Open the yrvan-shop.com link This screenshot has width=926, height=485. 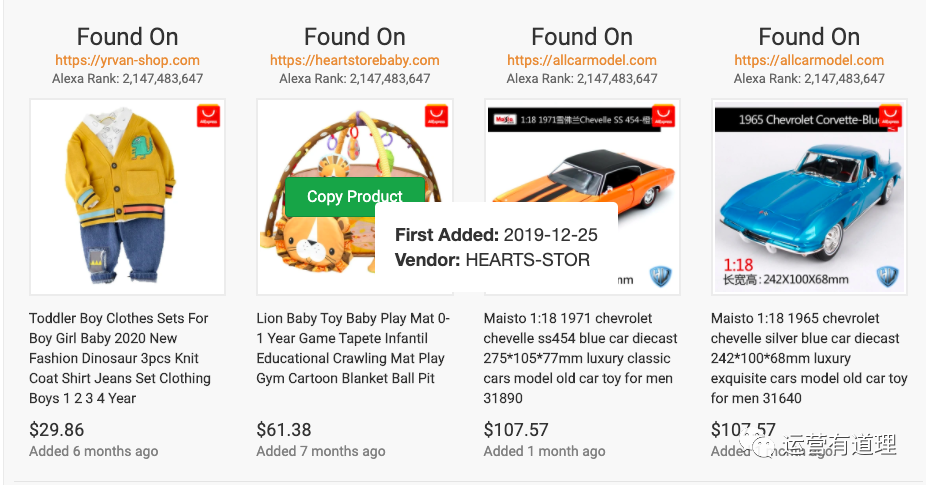click(x=127, y=60)
